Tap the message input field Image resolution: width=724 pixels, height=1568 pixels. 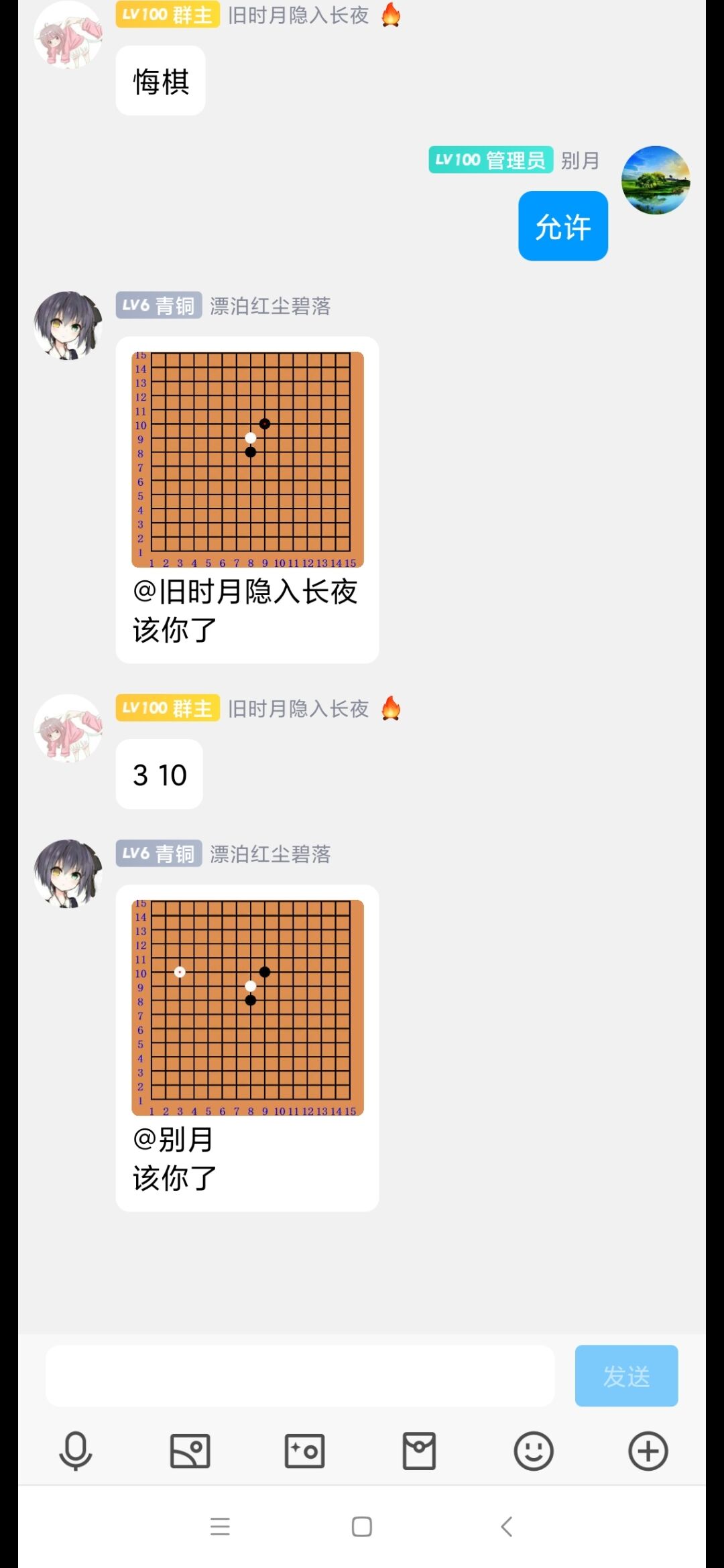pyautogui.click(x=300, y=1376)
